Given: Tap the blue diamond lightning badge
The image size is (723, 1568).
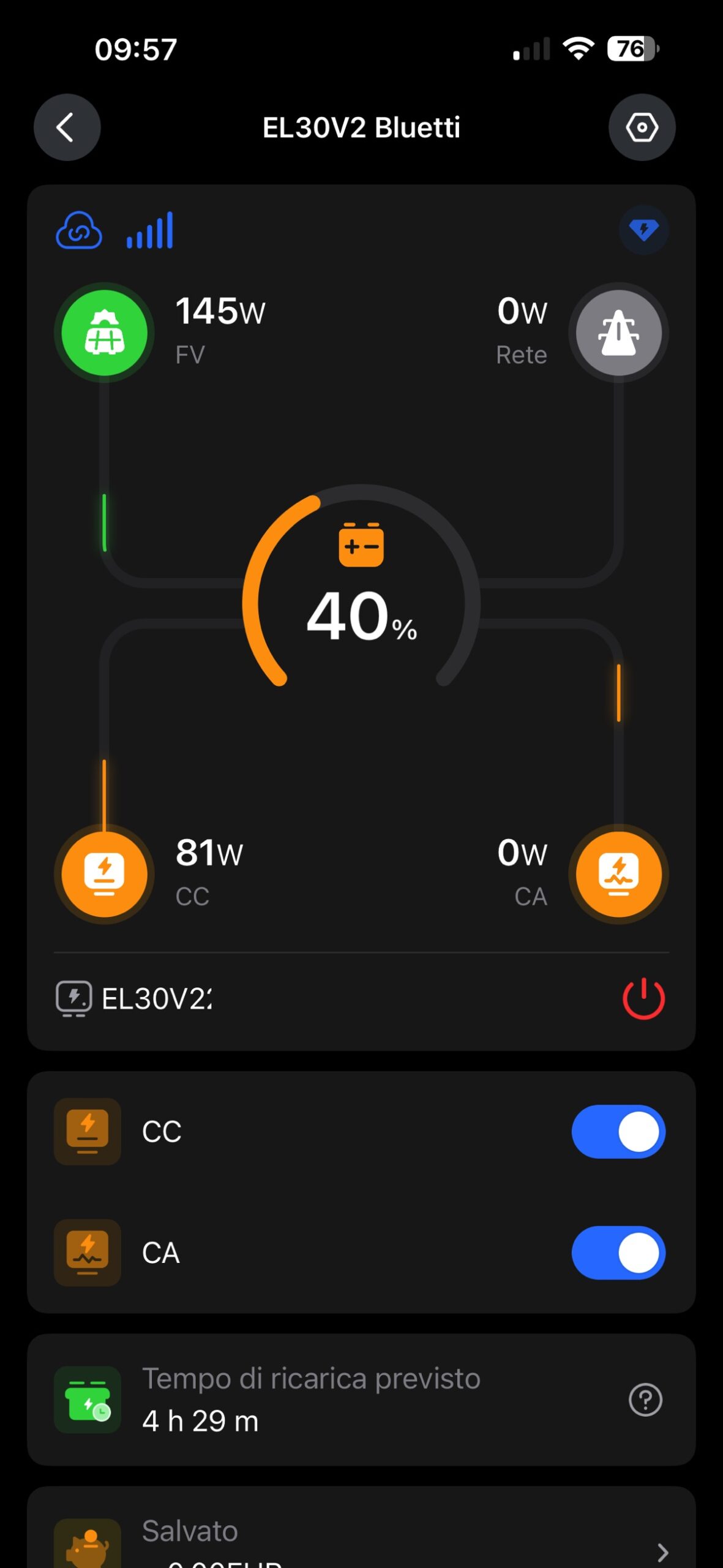Looking at the screenshot, I should click(643, 230).
